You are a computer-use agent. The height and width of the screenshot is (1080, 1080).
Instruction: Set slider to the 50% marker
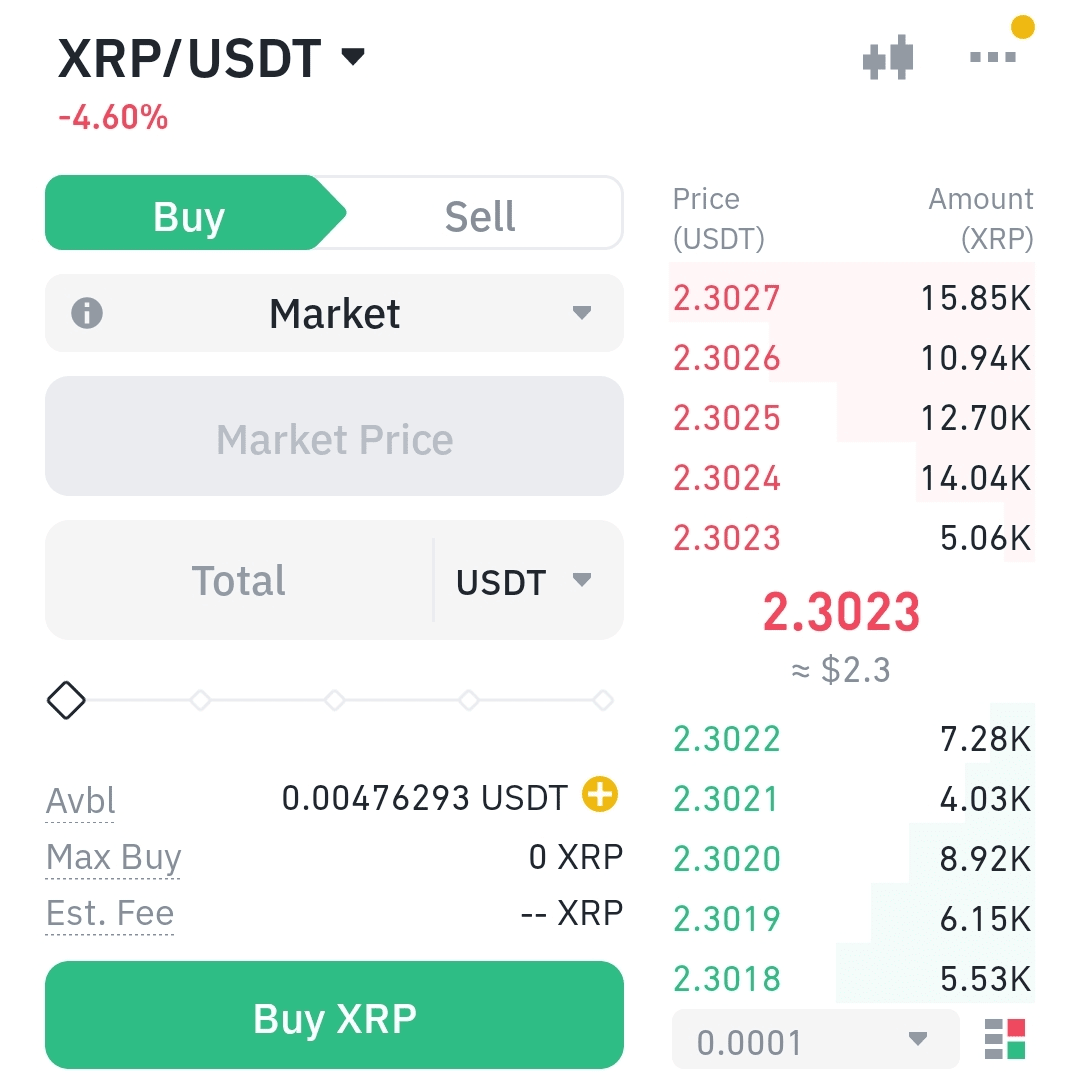(334, 700)
